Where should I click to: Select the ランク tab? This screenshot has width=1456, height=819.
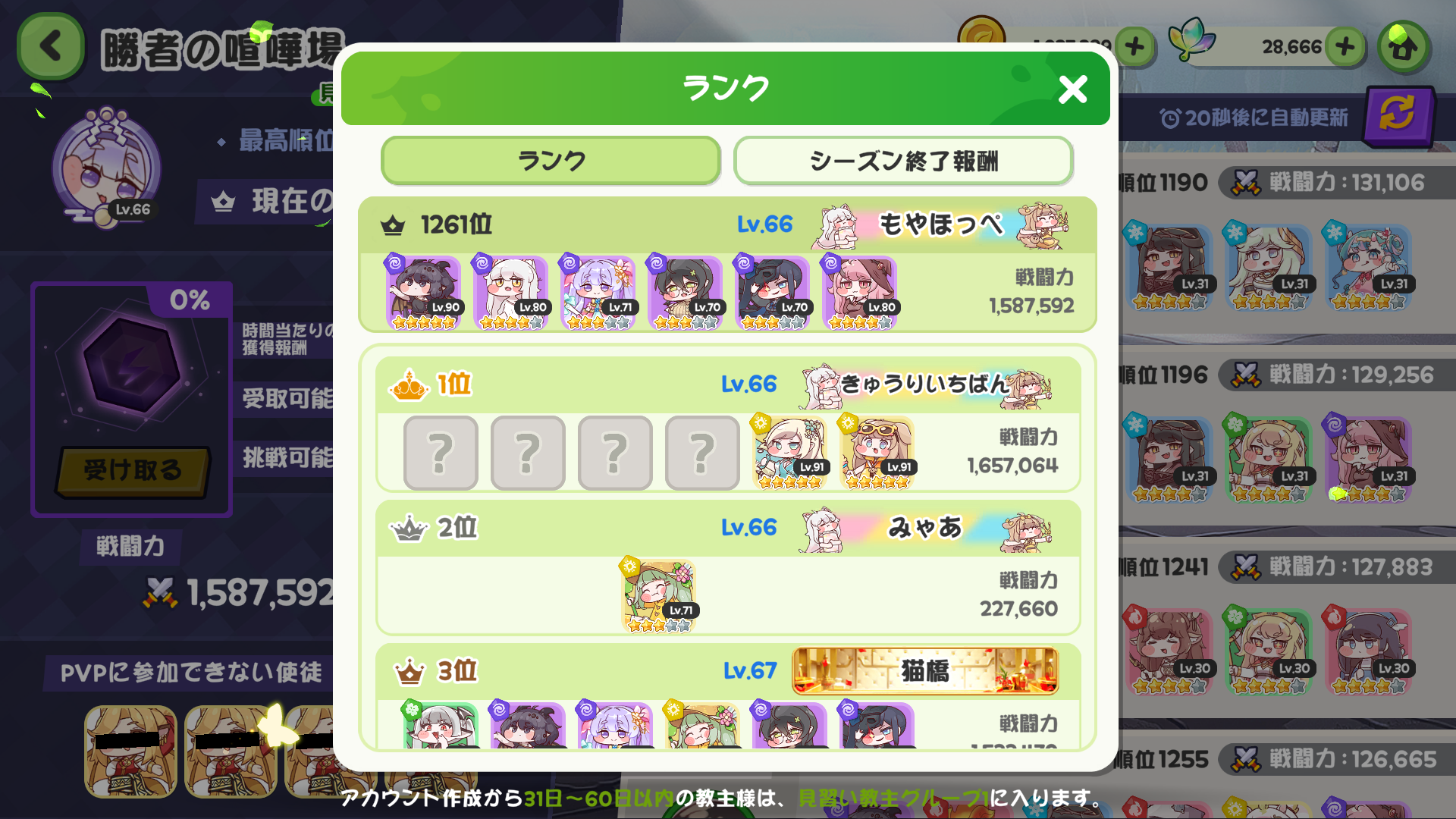[551, 161]
